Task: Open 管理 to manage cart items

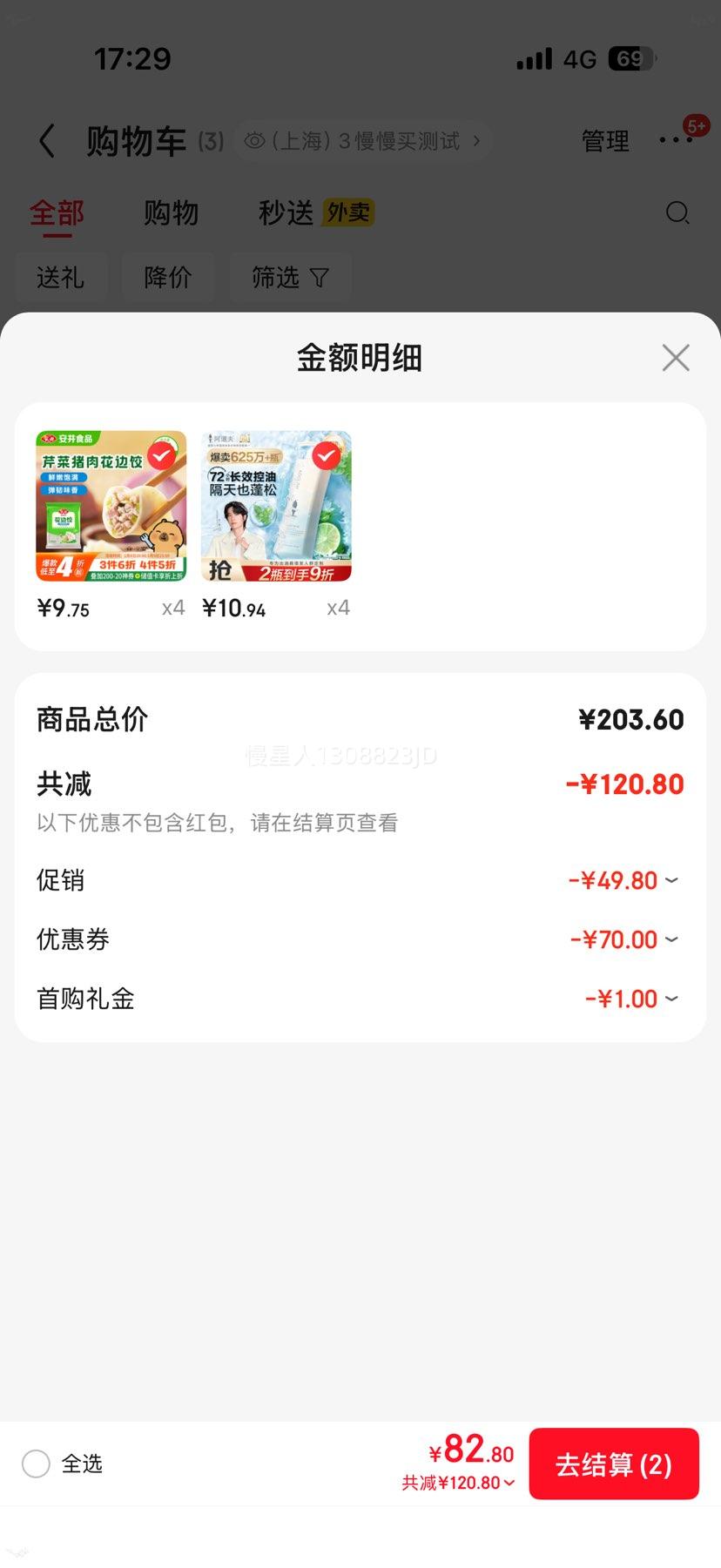Action: (605, 140)
